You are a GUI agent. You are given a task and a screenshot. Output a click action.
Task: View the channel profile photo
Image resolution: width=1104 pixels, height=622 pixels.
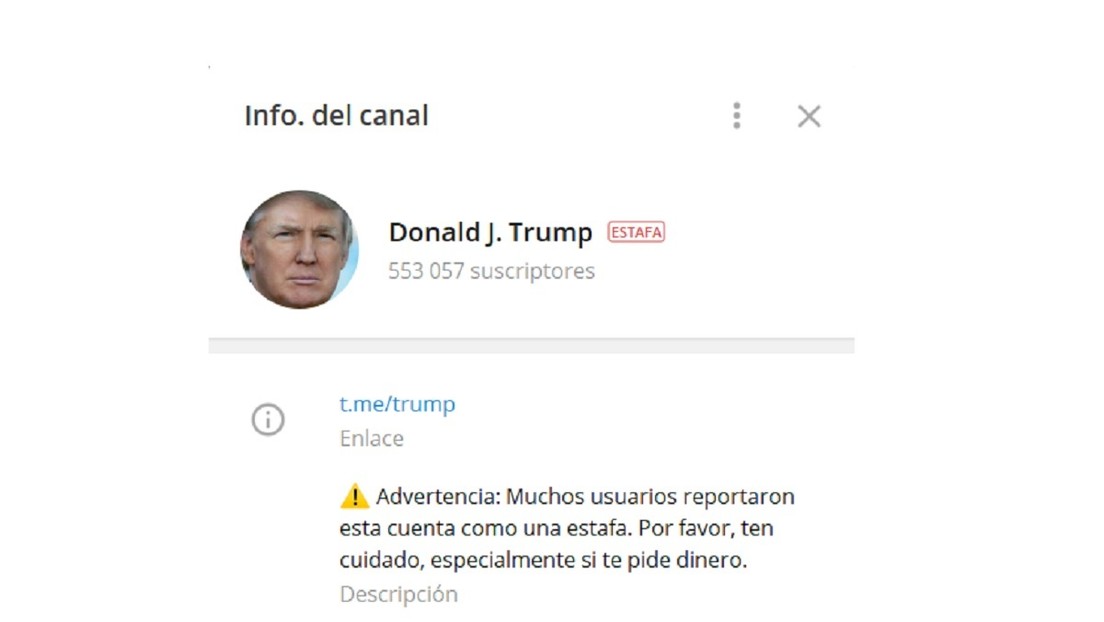tap(299, 249)
